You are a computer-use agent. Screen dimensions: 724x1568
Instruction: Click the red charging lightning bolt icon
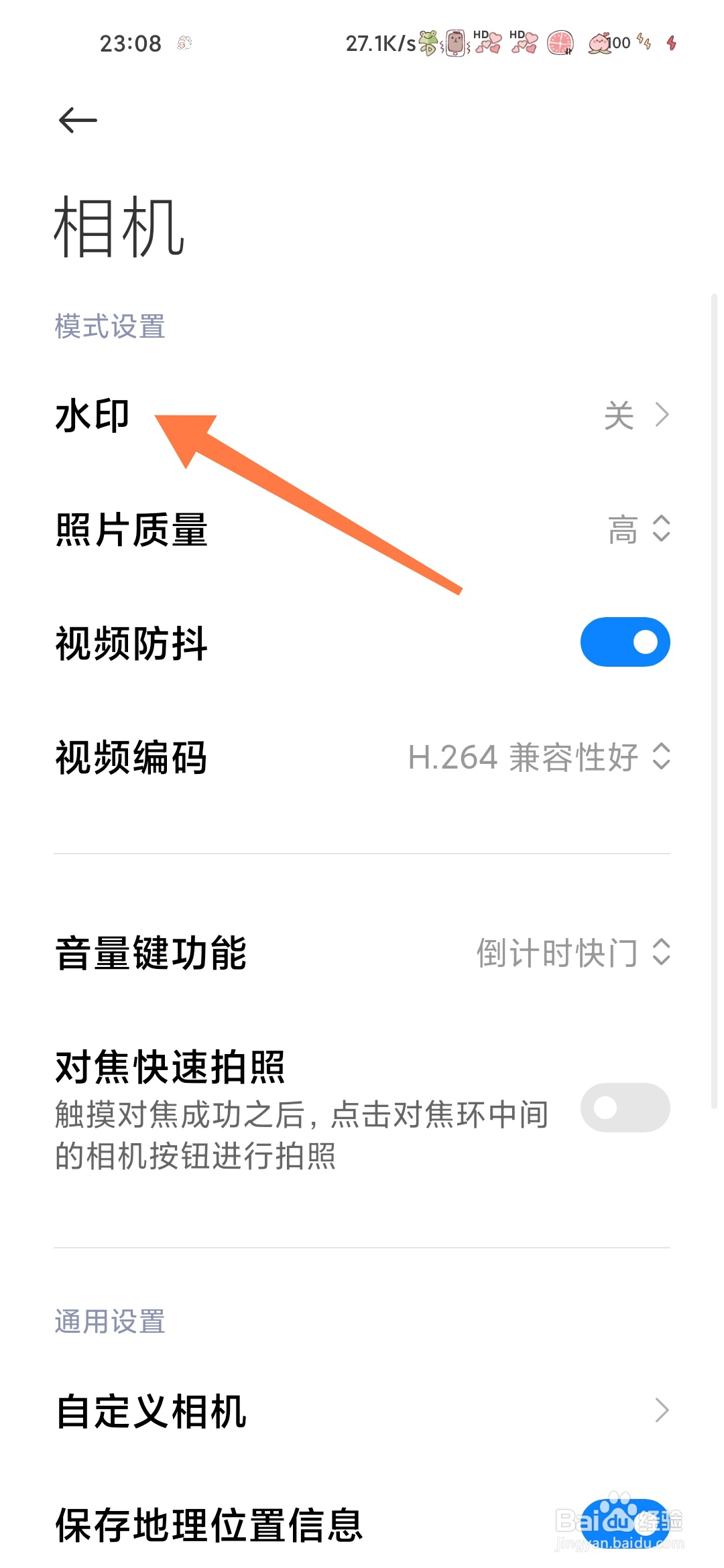tap(672, 43)
